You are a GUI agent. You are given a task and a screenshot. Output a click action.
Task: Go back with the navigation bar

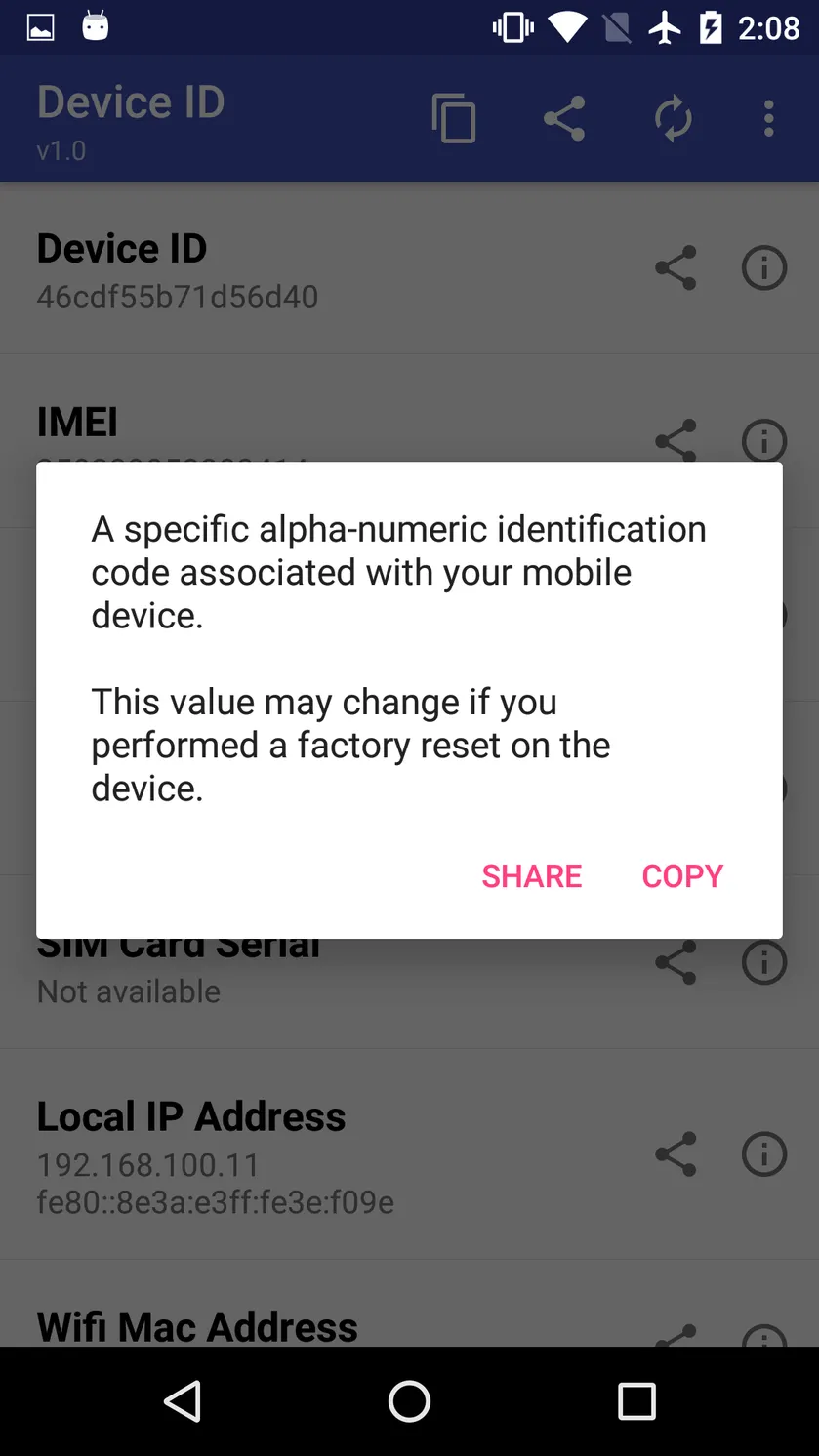point(183,1401)
